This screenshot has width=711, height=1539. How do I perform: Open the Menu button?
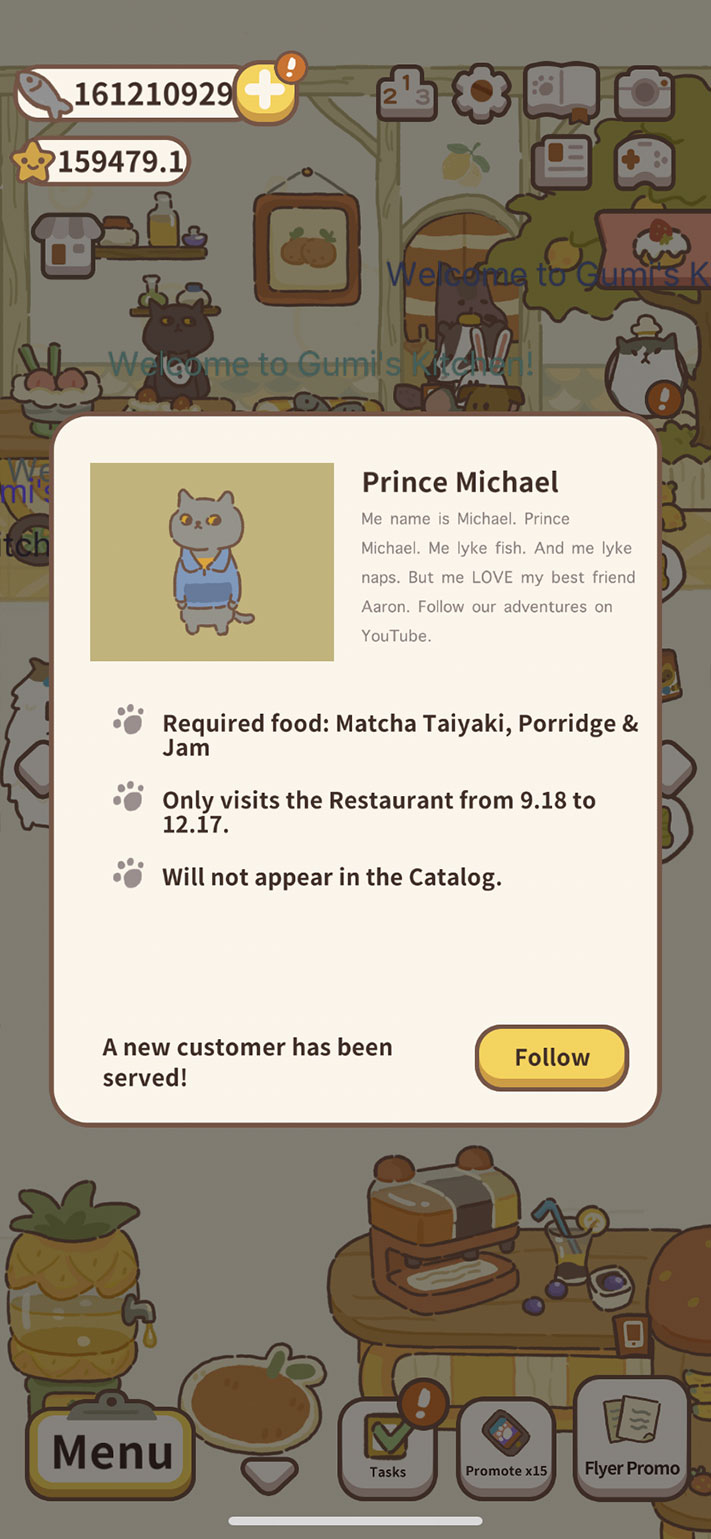click(111, 1452)
